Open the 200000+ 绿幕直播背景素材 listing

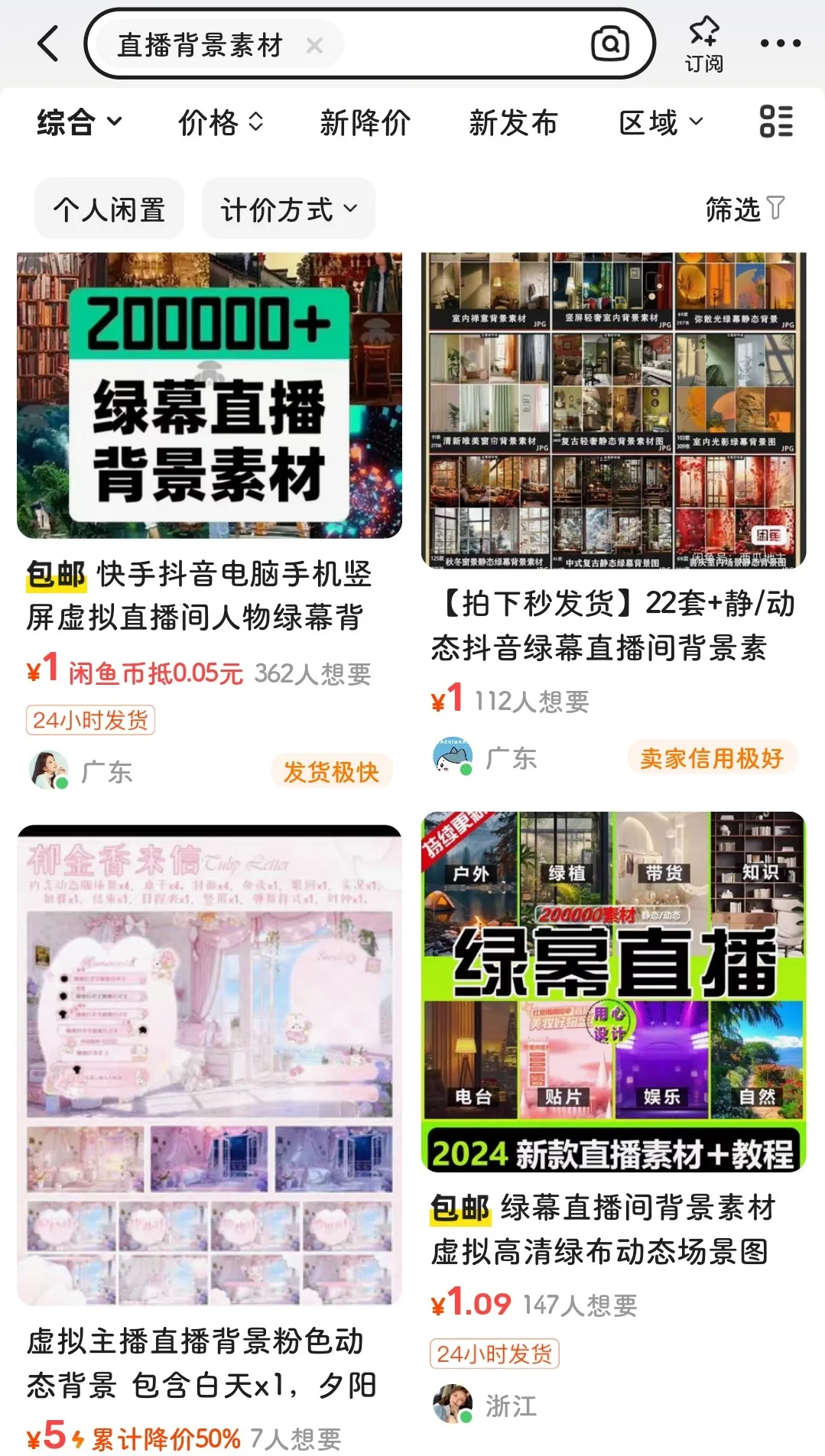(209, 395)
